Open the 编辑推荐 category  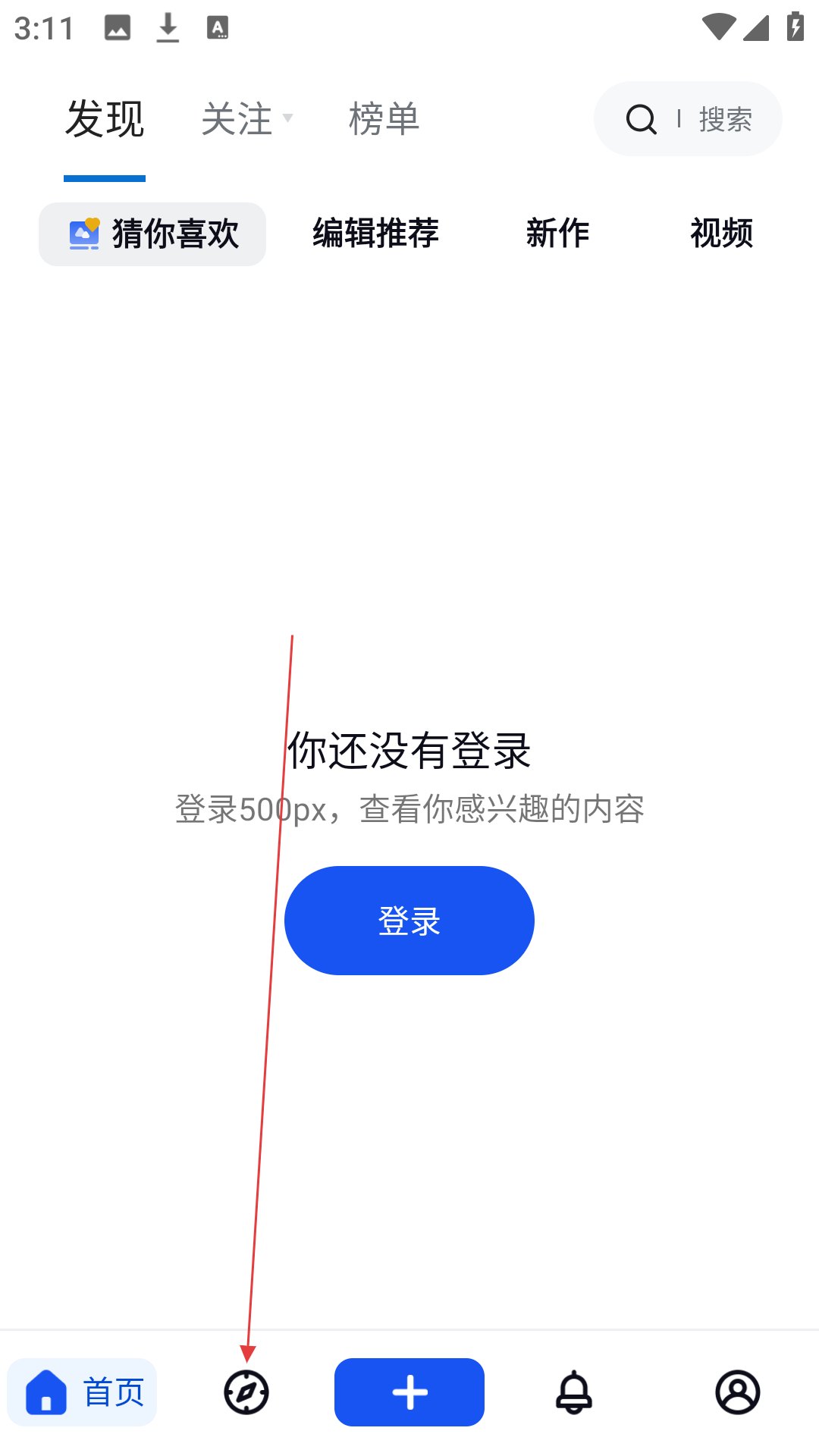click(376, 234)
